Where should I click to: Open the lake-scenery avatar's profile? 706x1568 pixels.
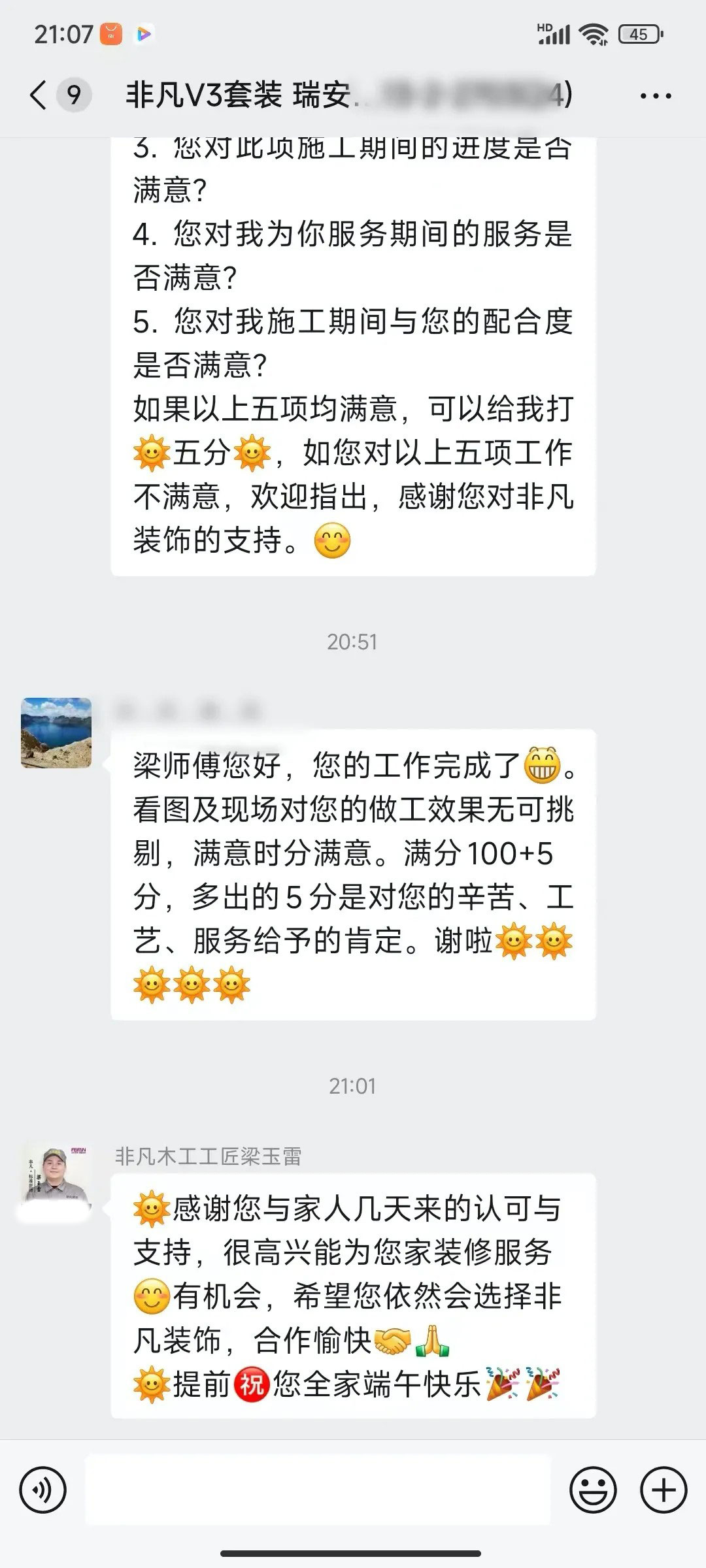(x=56, y=732)
